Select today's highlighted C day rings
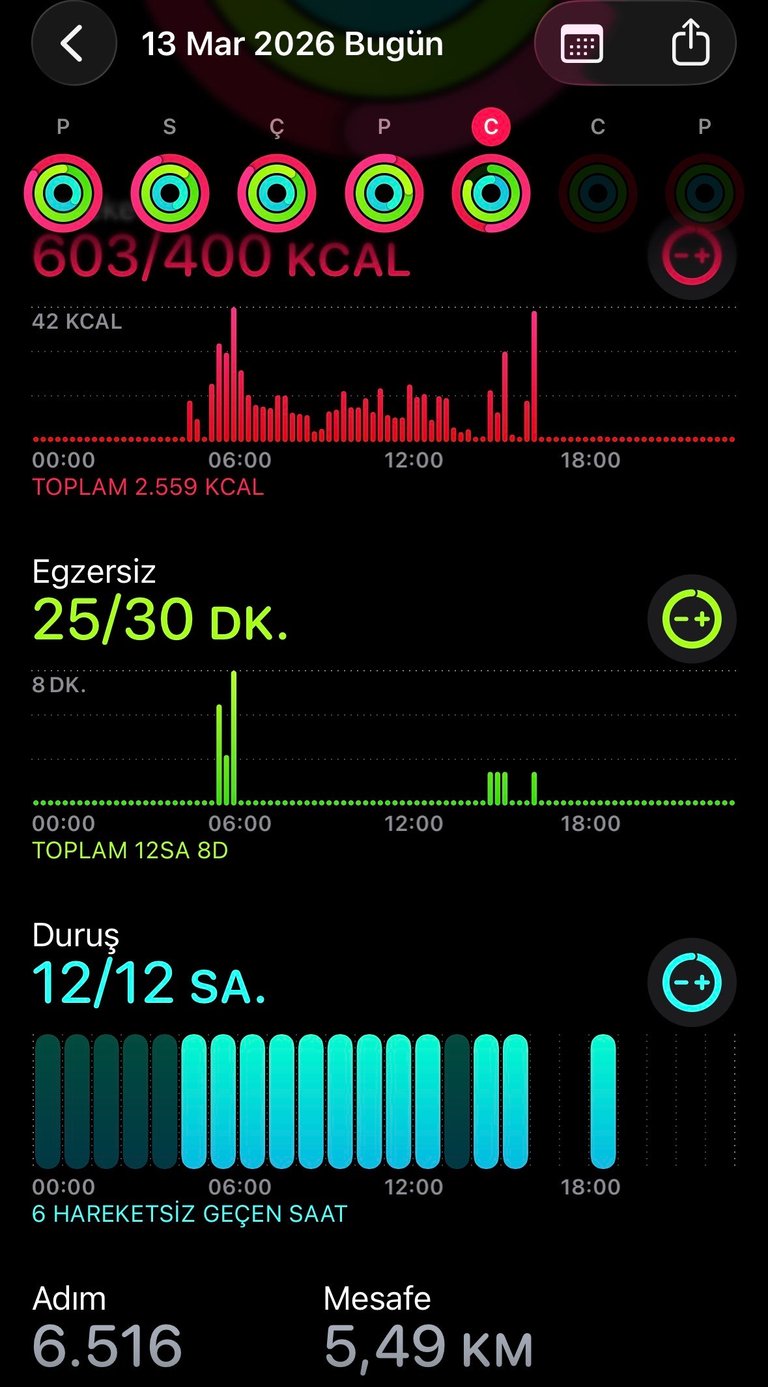The image size is (768, 1387). [x=491, y=193]
